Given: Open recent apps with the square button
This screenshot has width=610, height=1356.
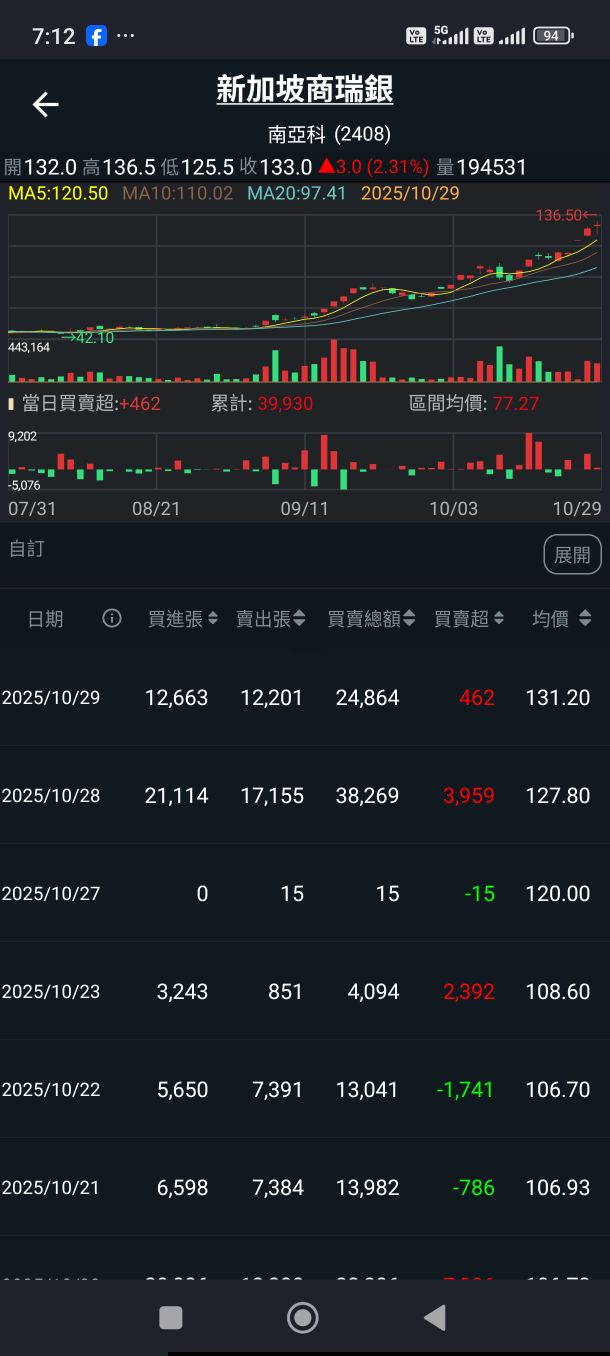Looking at the screenshot, I should click(x=171, y=1318).
